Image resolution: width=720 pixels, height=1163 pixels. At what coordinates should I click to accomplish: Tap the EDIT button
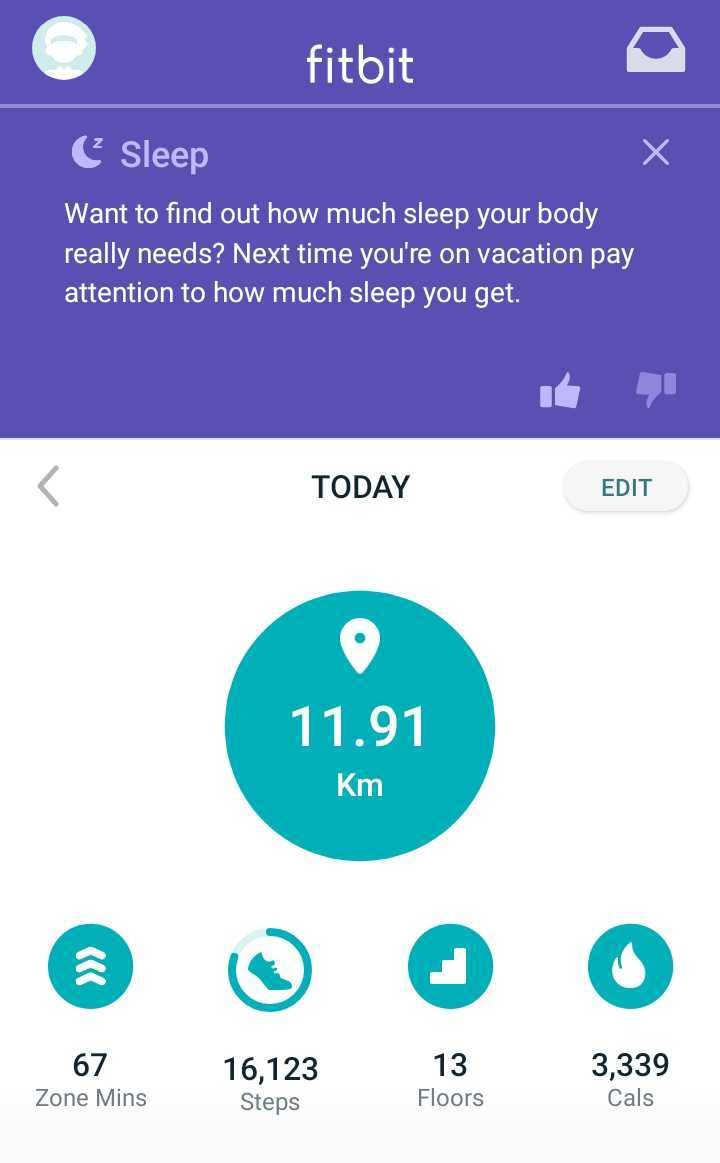[x=626, y=487]
